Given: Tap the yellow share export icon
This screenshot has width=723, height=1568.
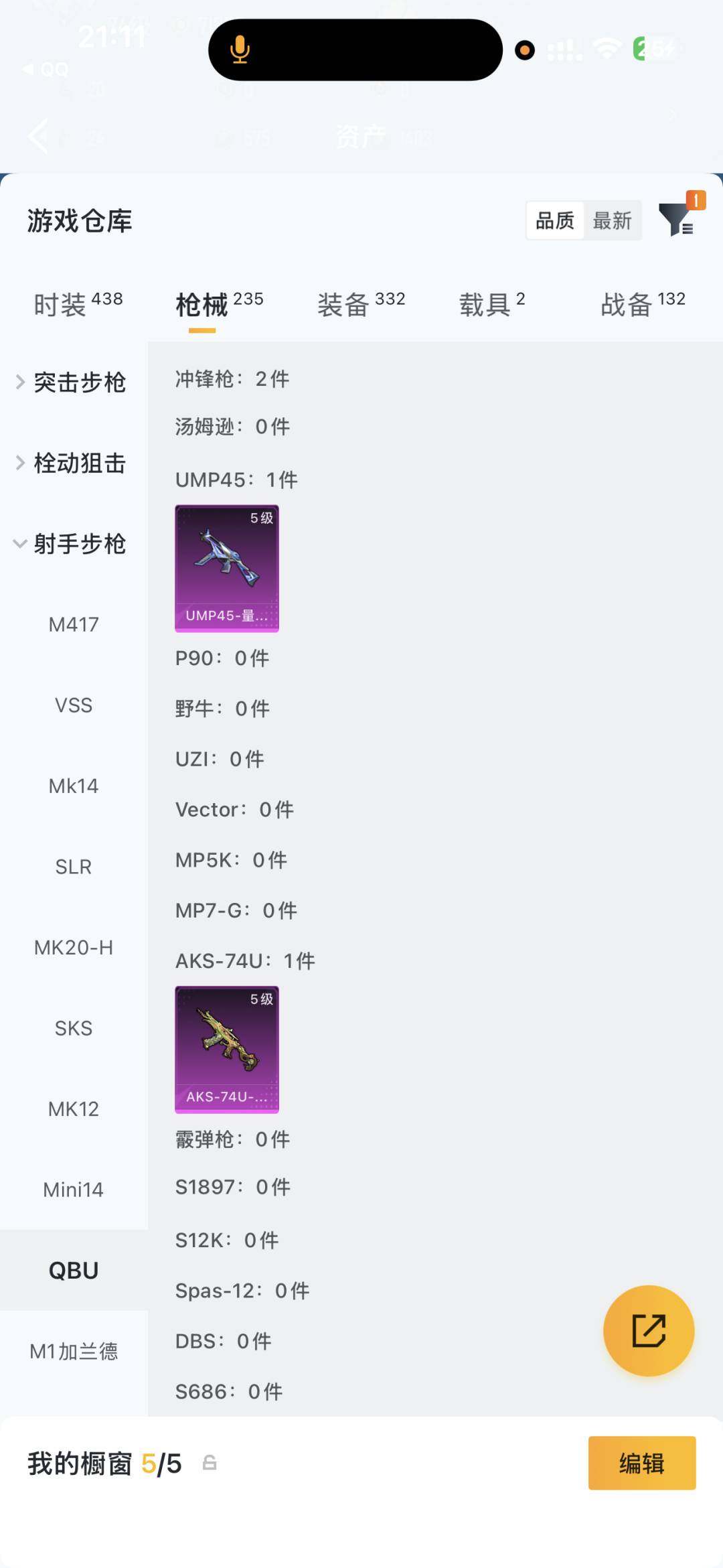Looking at the screenshot, I should click(647, 1332).
